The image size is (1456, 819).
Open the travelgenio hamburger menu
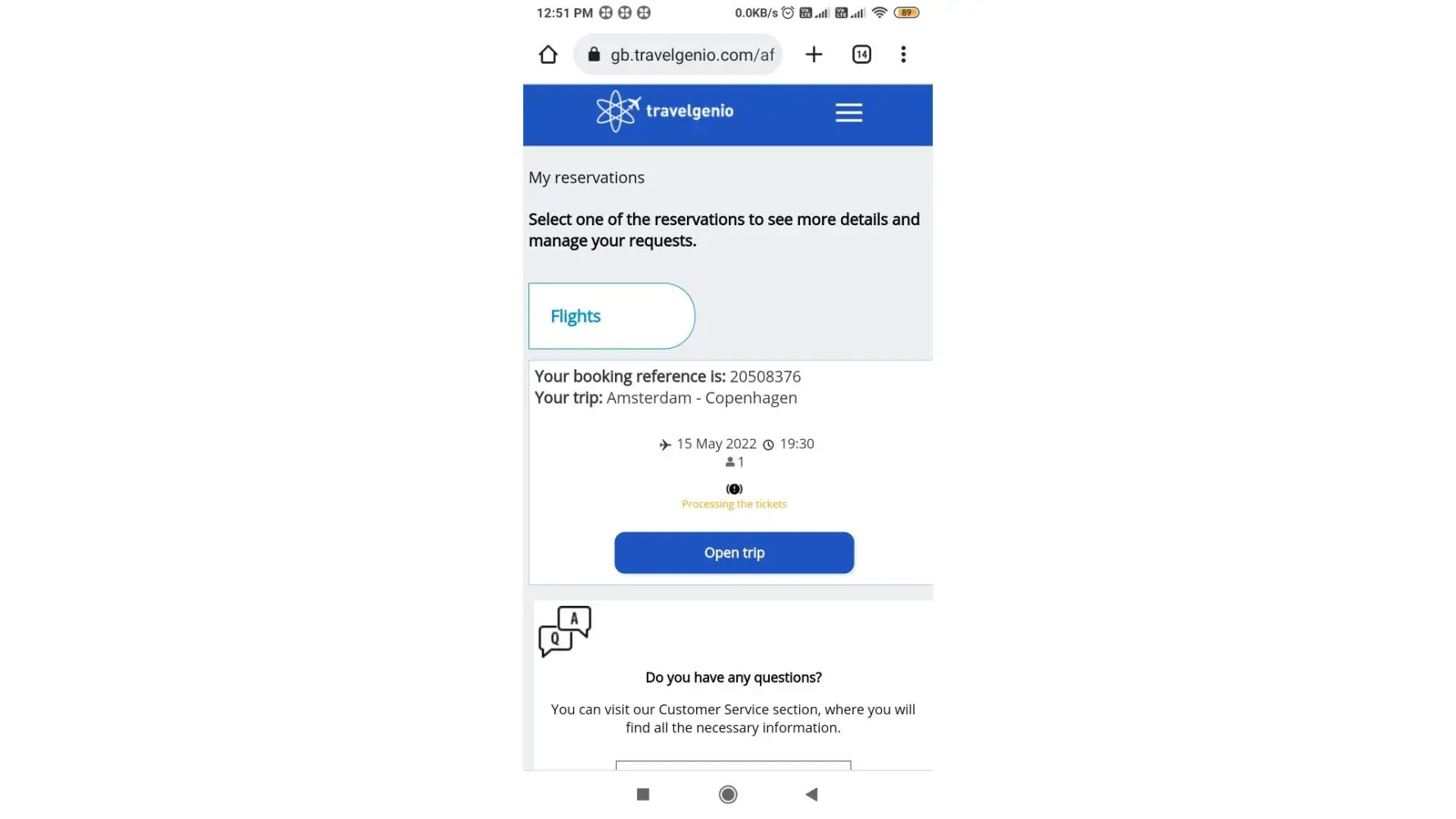click(848, 113)
